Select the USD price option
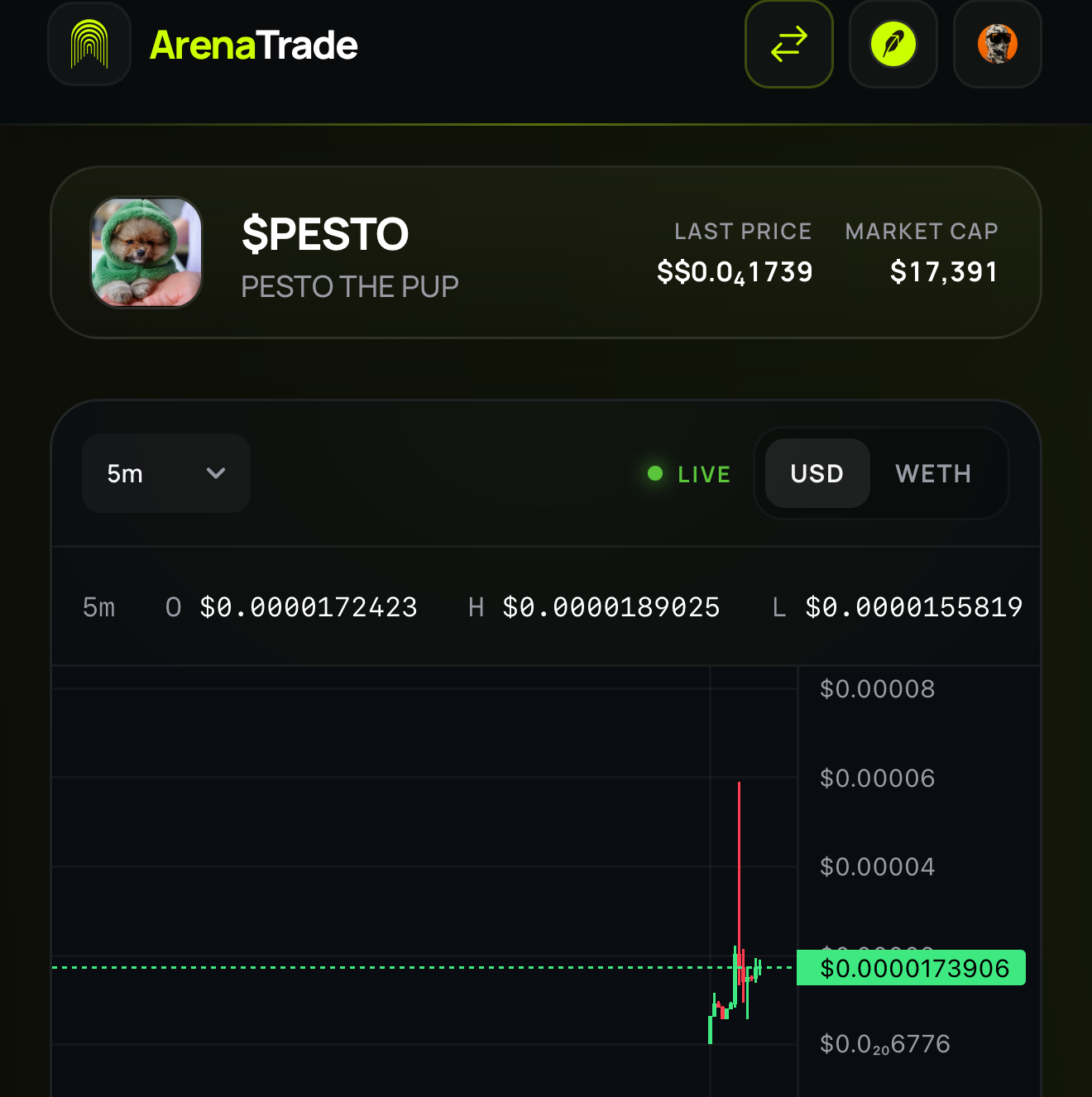The width and height of the screenshot is (1092, 1097). tap(817, 473)
